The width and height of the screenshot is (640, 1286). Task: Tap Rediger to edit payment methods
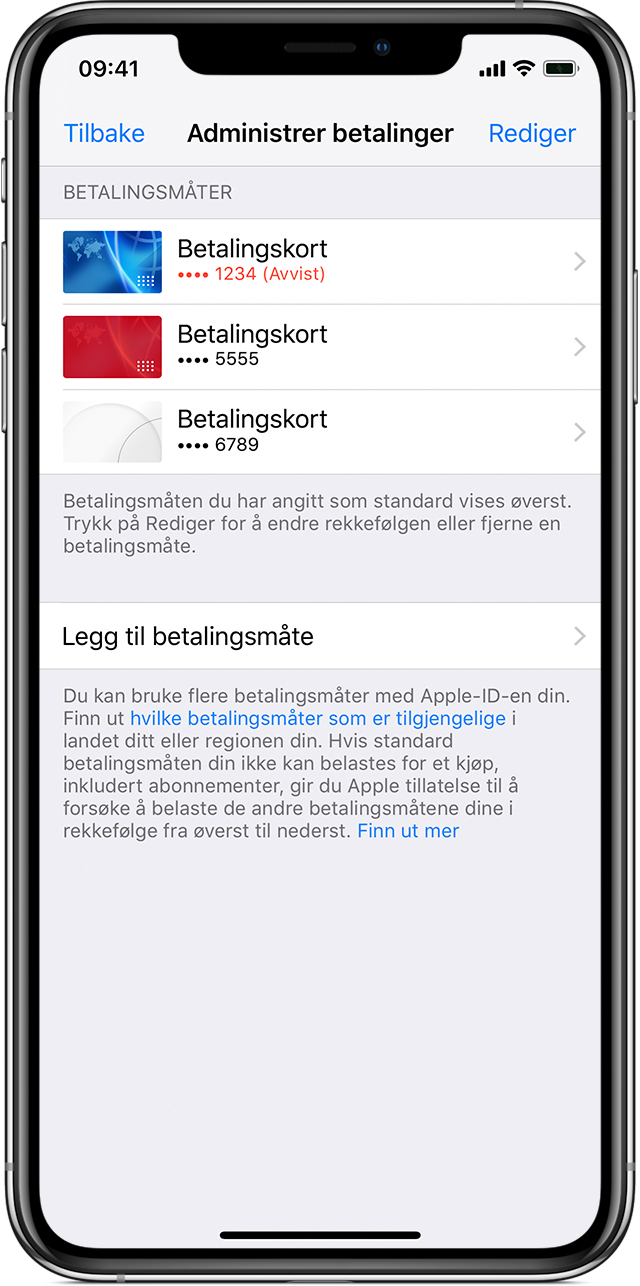pyautogui.click(x=532, y=133)
